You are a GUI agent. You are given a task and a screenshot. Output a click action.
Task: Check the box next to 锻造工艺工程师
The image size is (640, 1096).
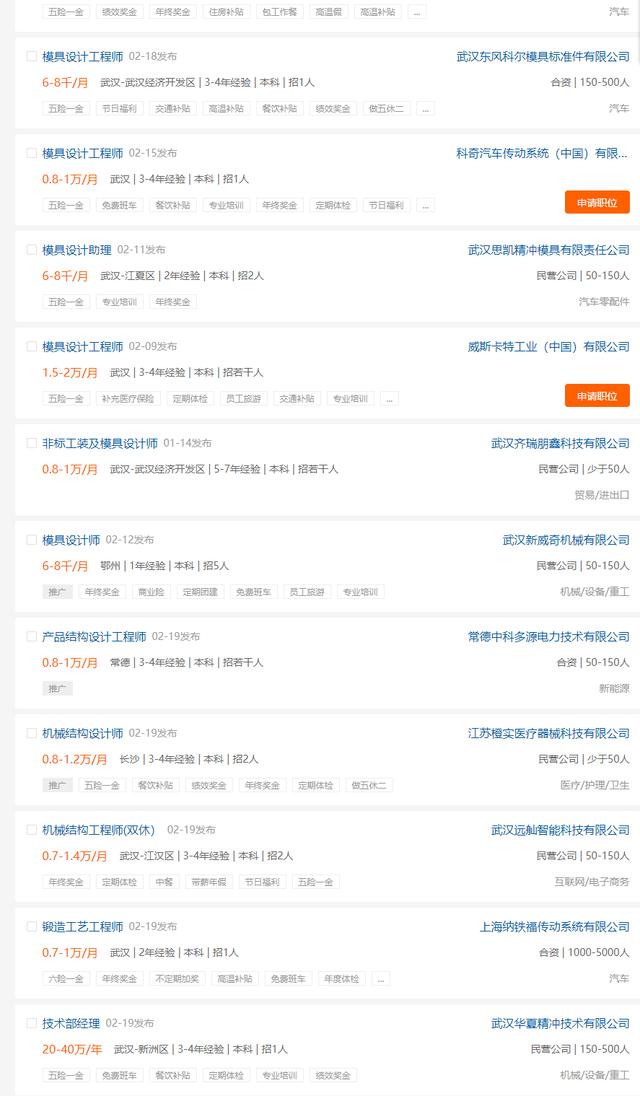31,926
